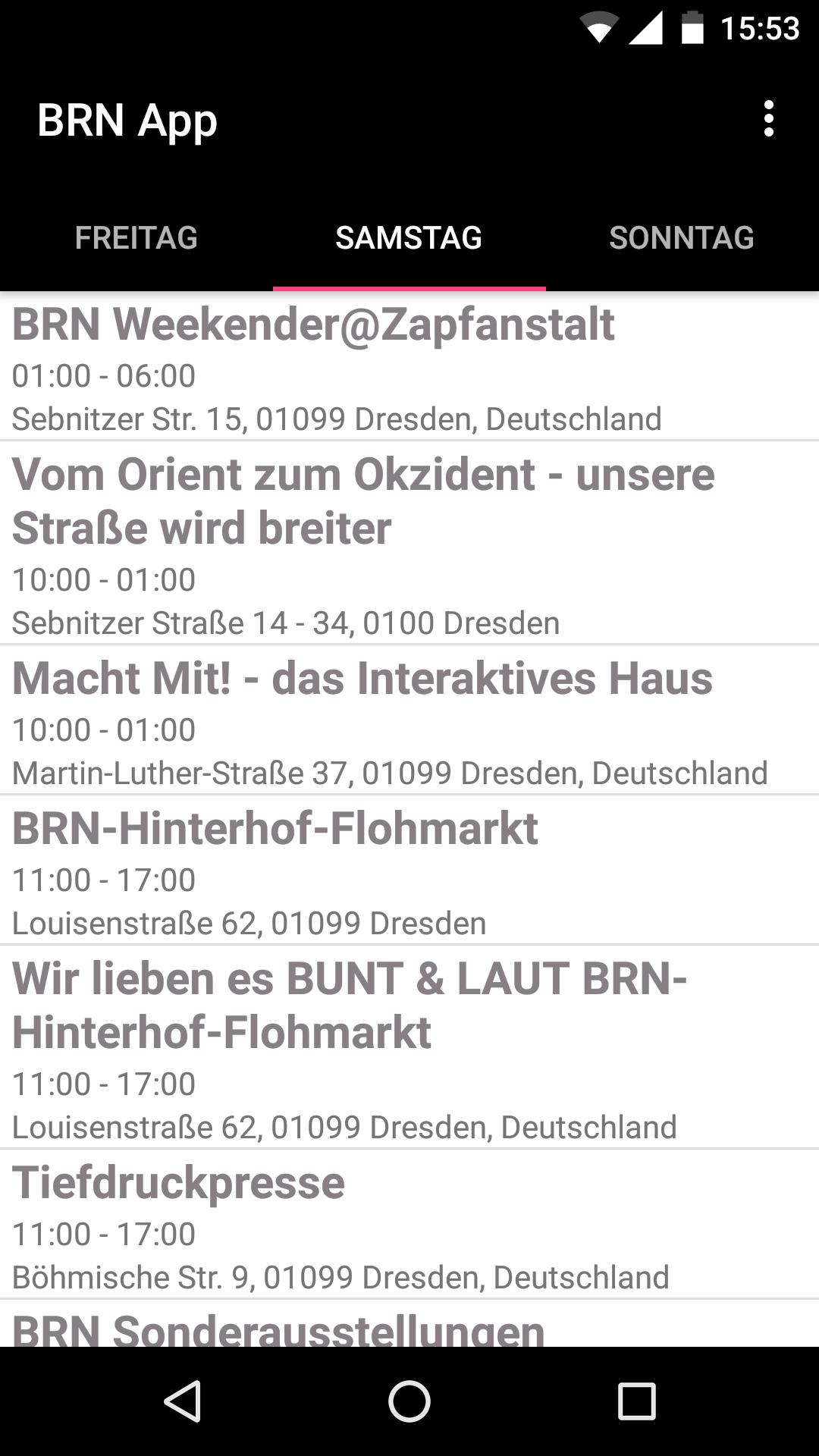Select the Samstag tab
The width and height of the screenshot is (819, 1456).
click(x=409, y=237)
